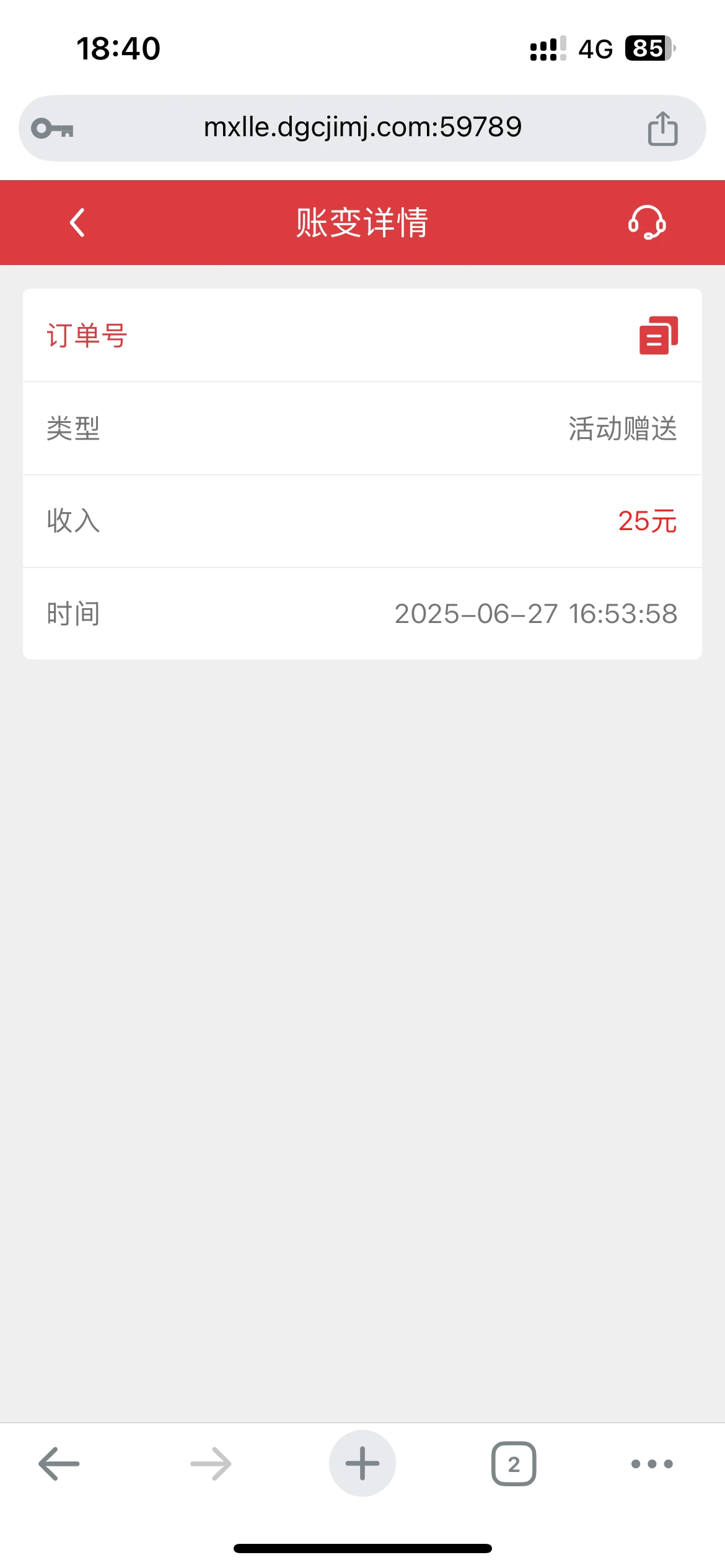
Task: Tap the address bar showing mxlle.dgcjimj.com
Action: (x=362, y=128)
